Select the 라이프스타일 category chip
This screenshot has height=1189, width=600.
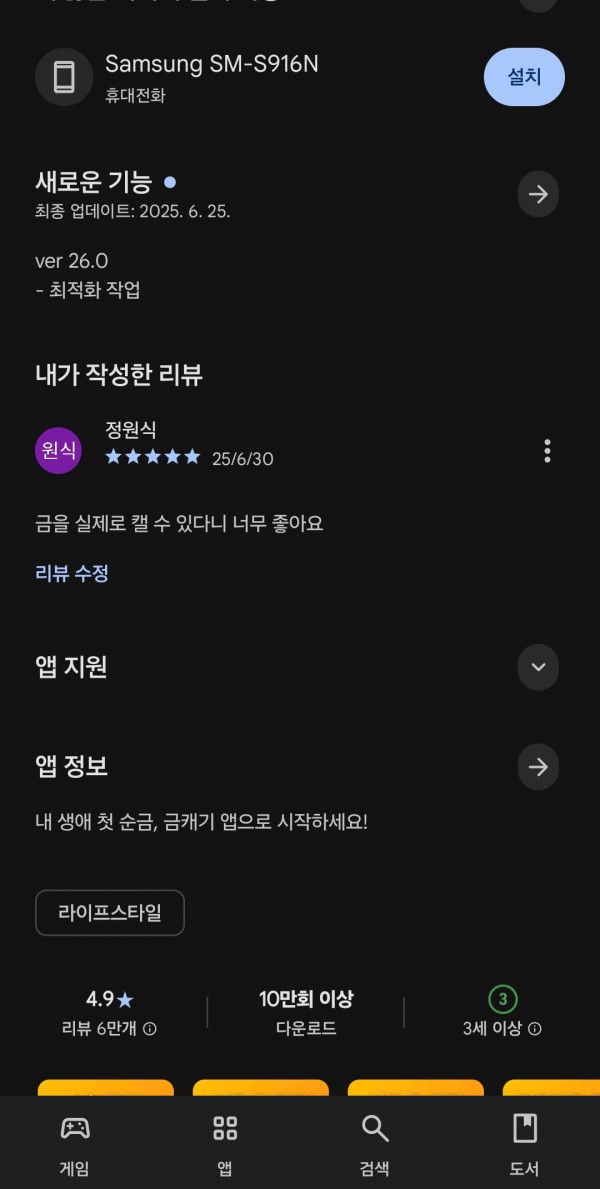pos(110,912)
